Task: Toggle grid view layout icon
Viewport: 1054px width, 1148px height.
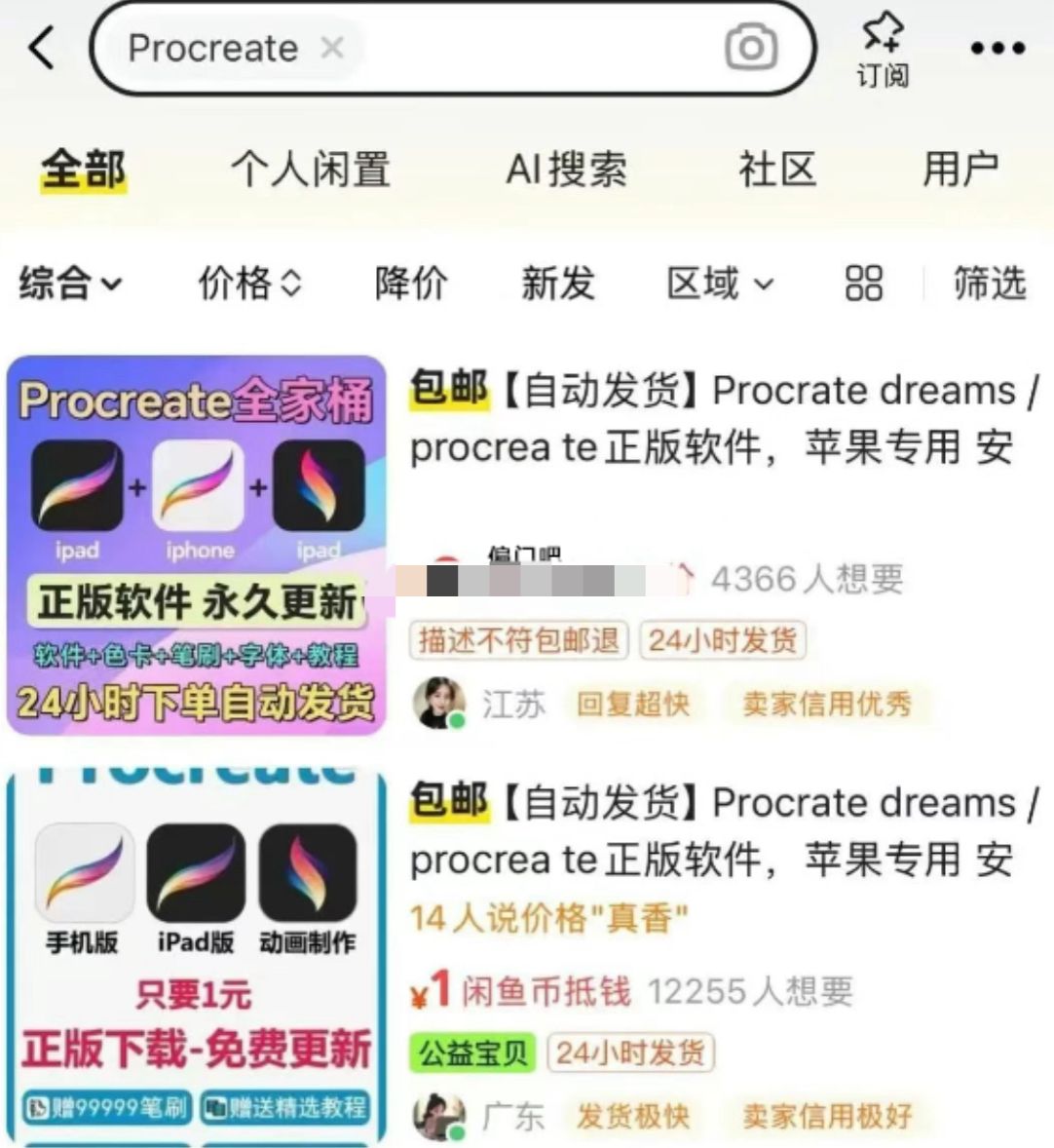Action: (864, 284)
